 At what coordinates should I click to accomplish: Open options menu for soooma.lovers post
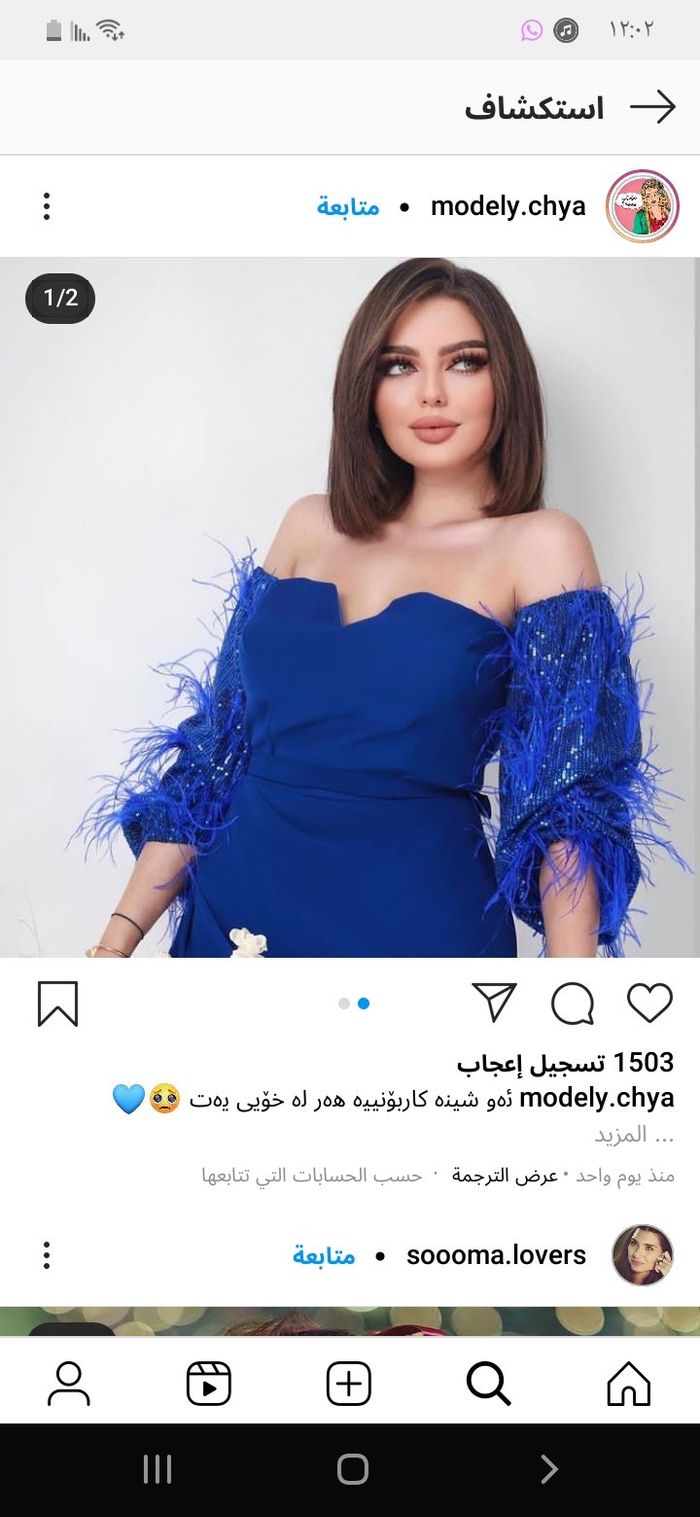coord(46,1255)
